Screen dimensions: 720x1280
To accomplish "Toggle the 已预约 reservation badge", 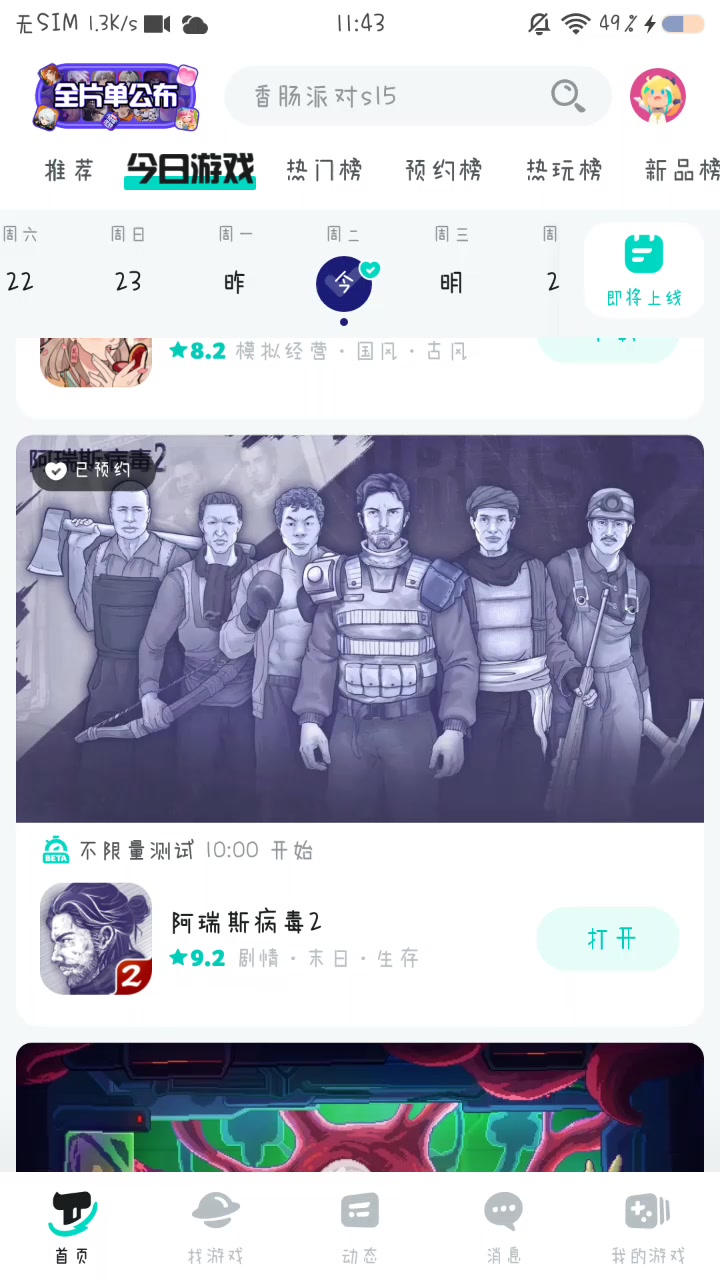I will [92, 469].
